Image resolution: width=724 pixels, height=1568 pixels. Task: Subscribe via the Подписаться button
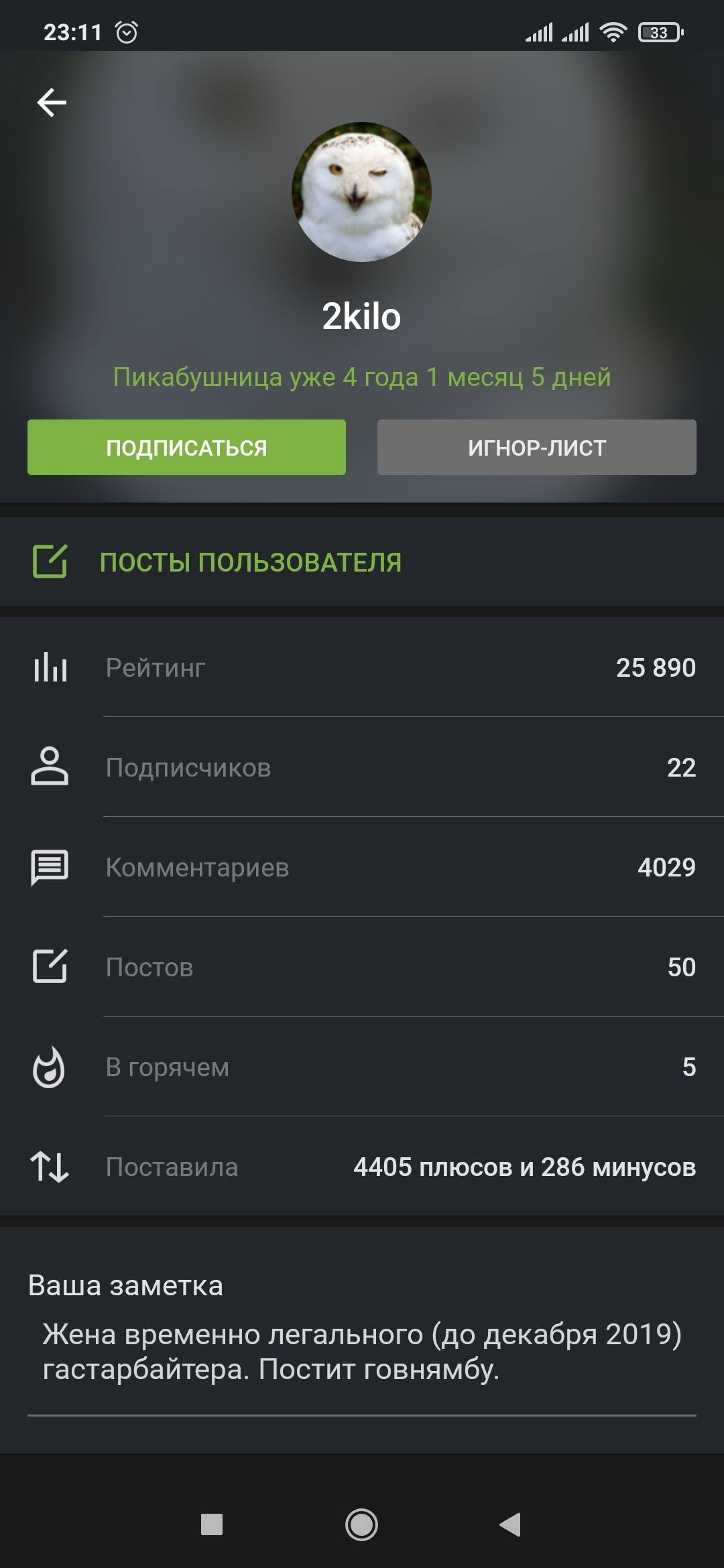tap(186, 448)
